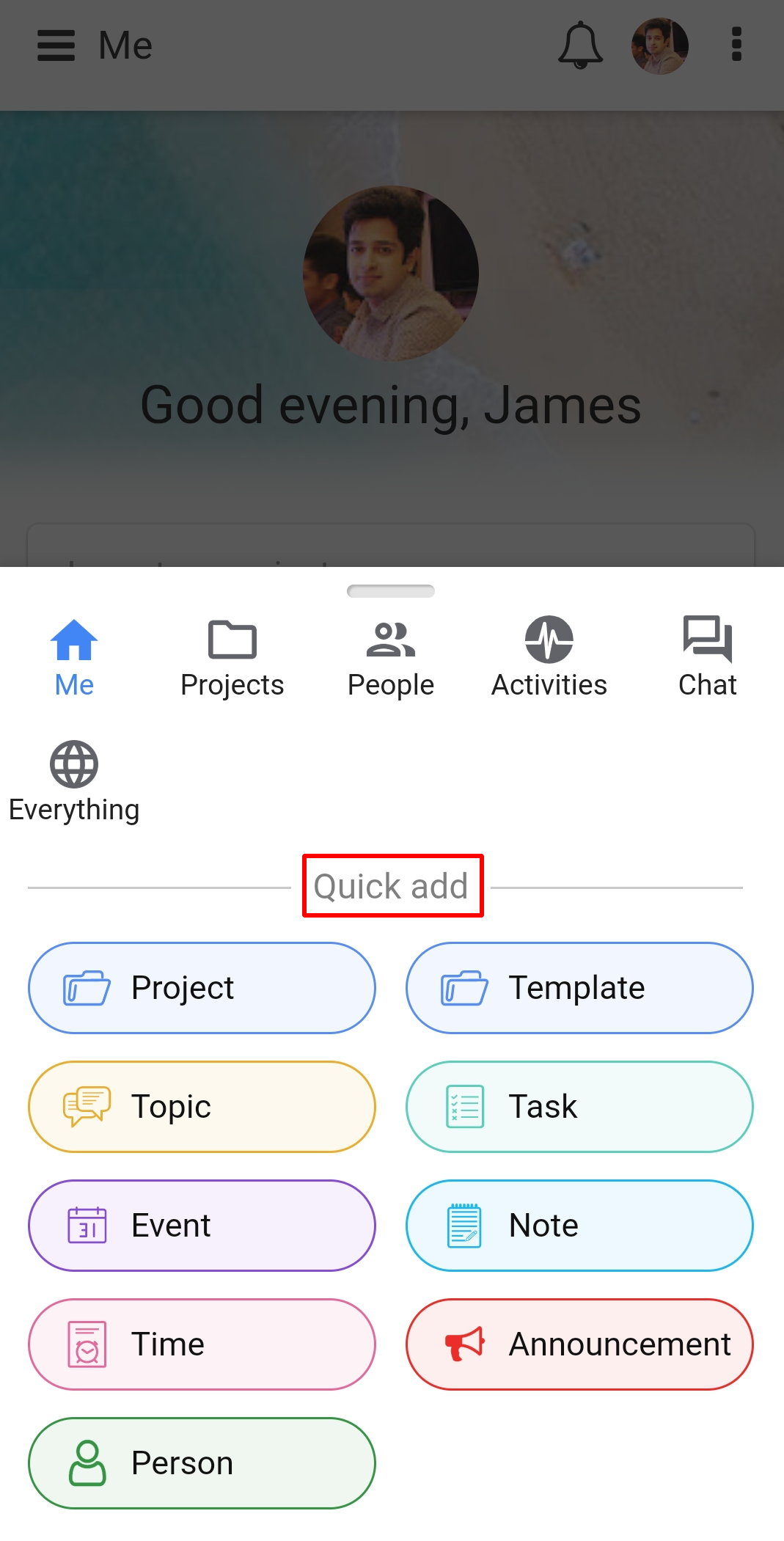Quick add a new Project
The height and width of the screenshot is (1541, 784).
click(x=202, y=988)
